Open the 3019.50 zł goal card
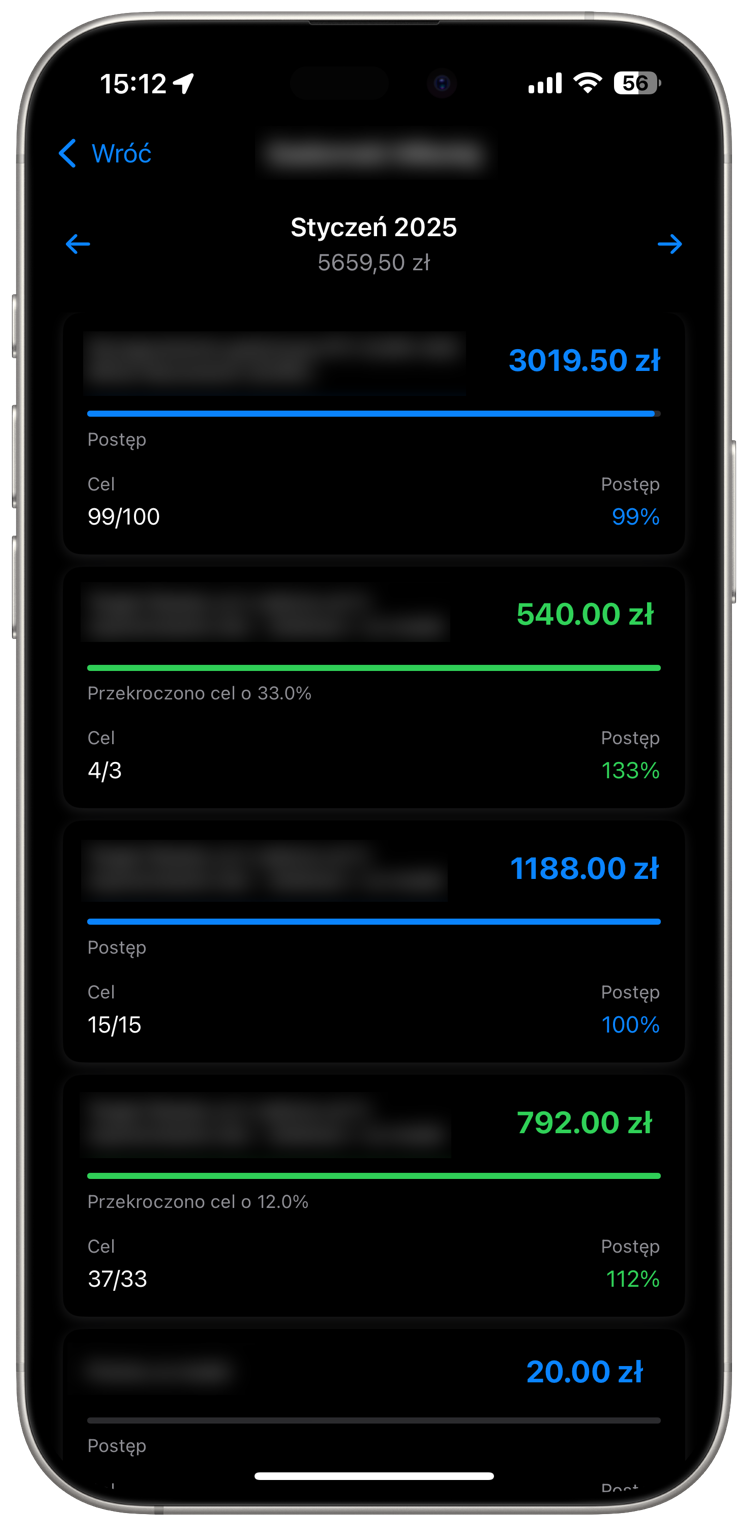This screenshot has width=748, height=1526. 374,433
